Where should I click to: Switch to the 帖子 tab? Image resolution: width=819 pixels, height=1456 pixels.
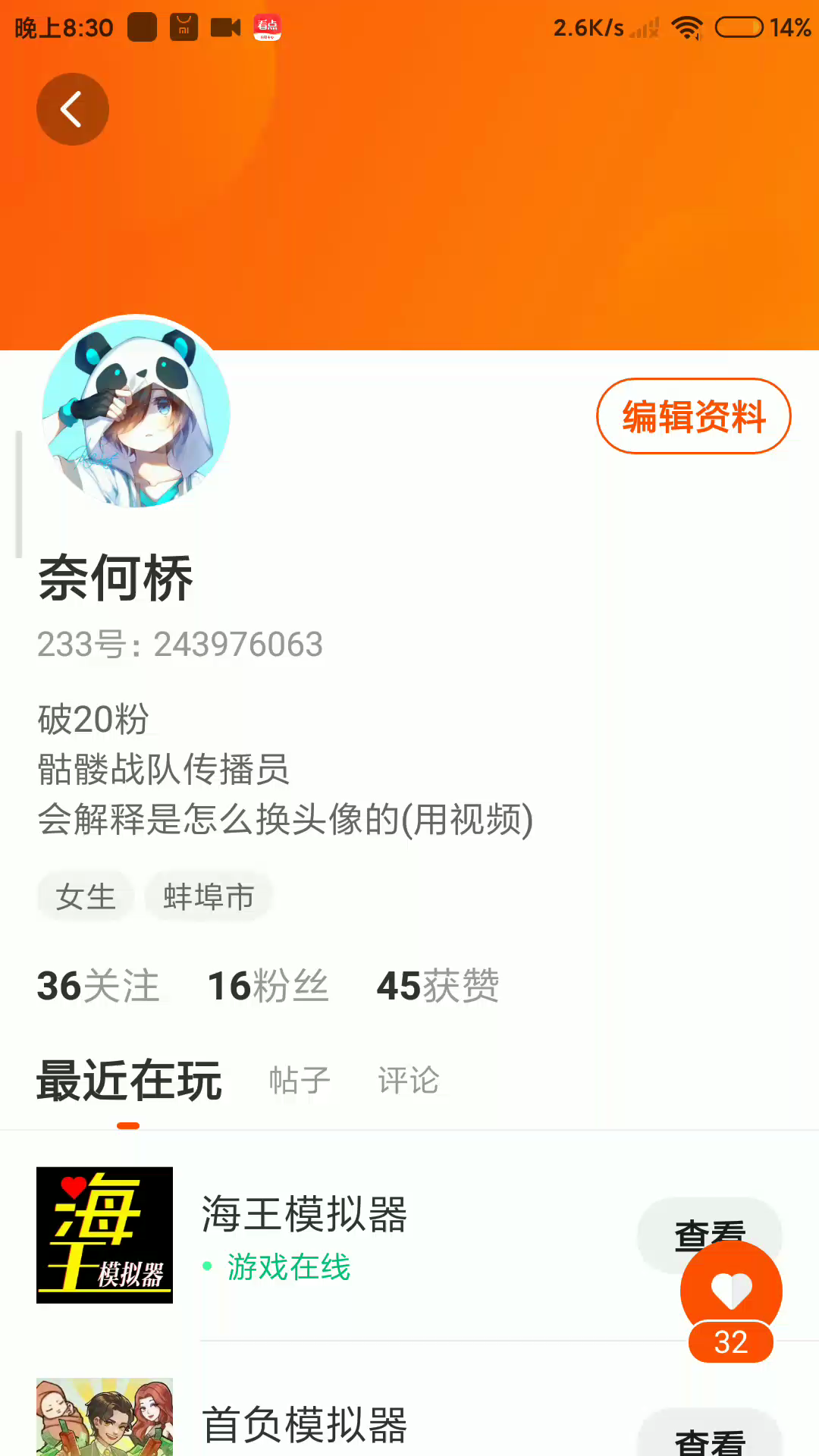pos(300,1080)
